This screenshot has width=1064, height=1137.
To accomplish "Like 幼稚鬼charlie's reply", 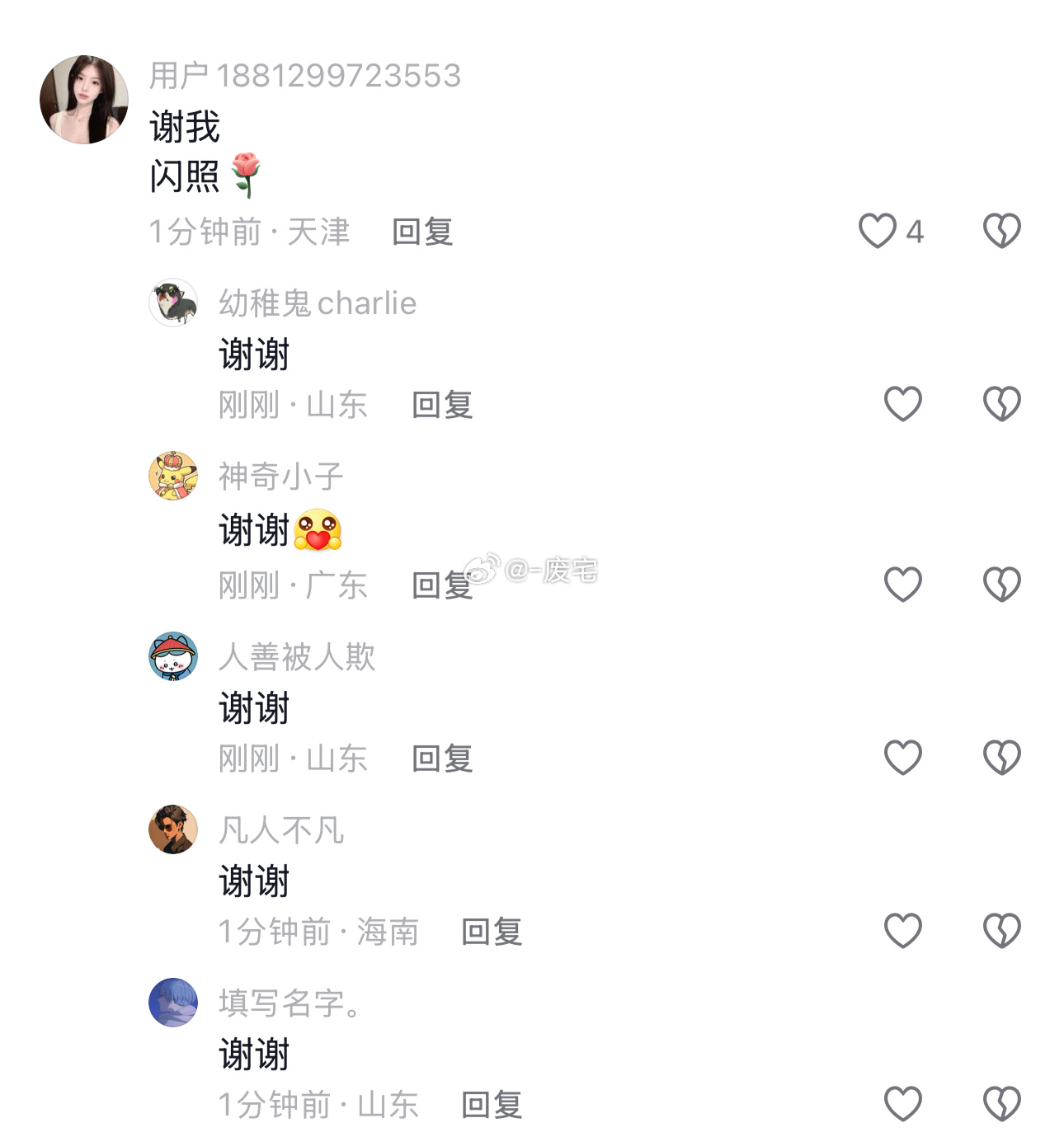I will click(x=902, y=404).
